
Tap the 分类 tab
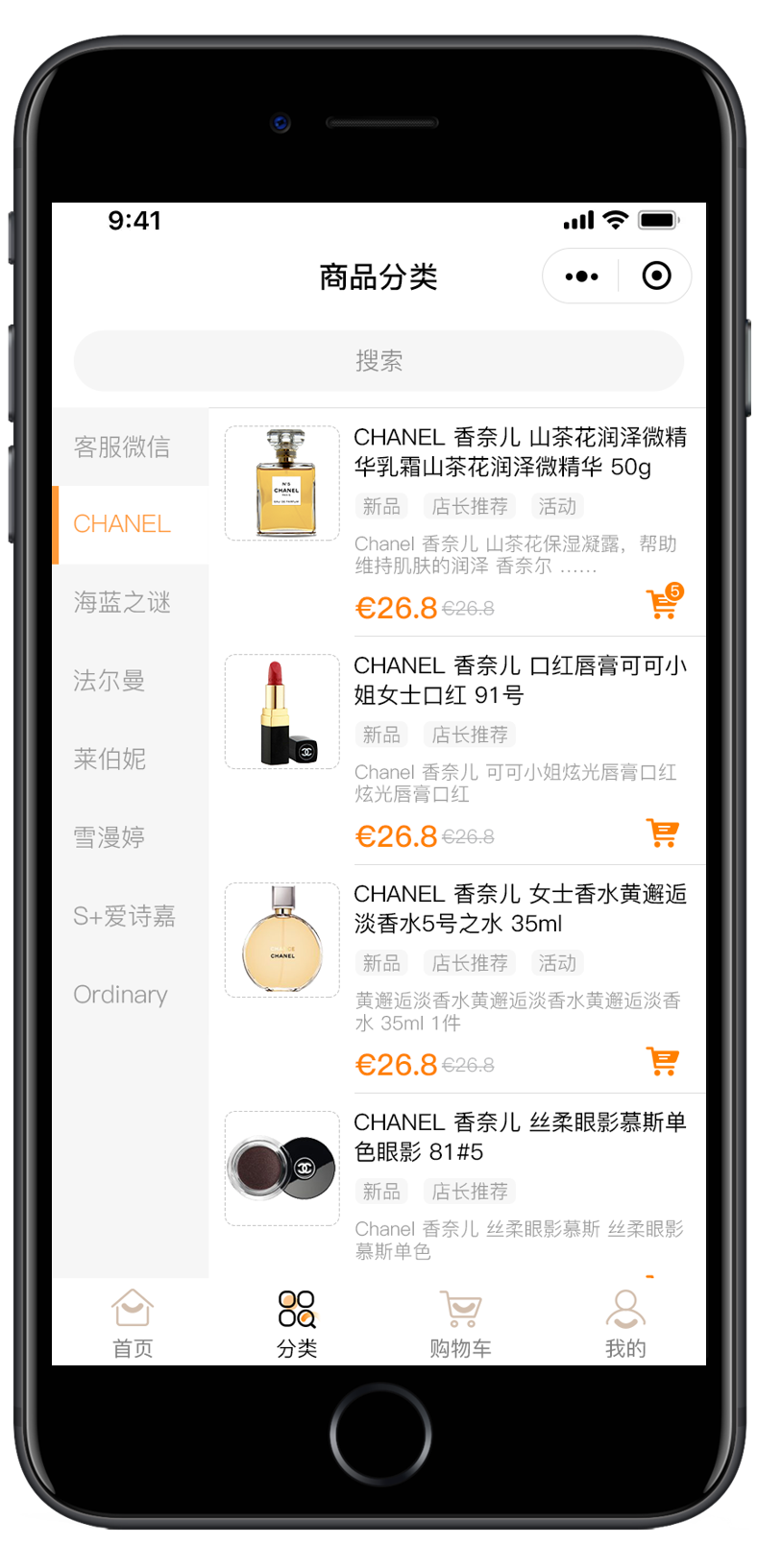coord(297,1324)
